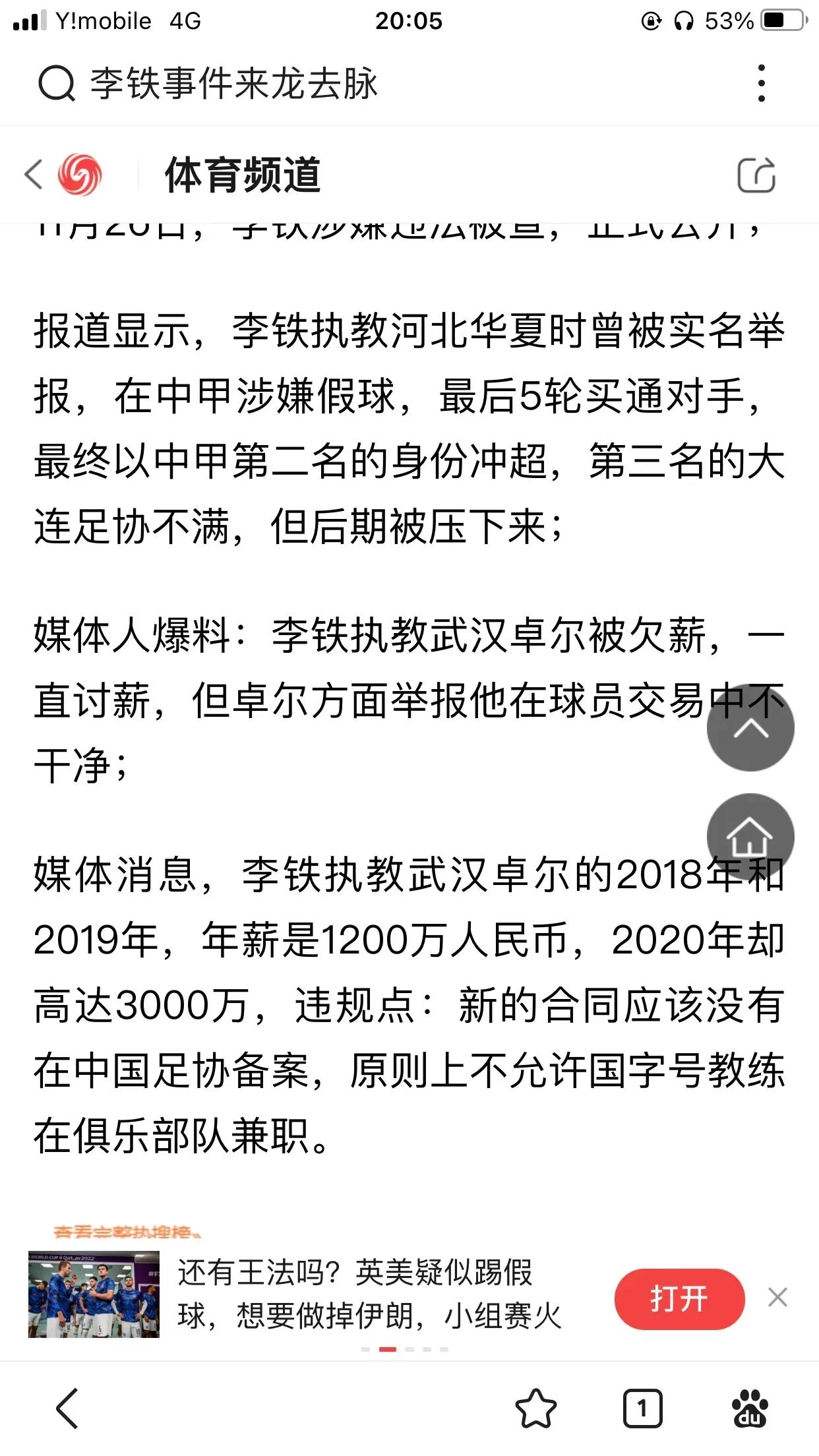This screenshot has height=1456, width=819.
Task: Dismiss the ad with the X
Action: click(x=777, y=1297)
